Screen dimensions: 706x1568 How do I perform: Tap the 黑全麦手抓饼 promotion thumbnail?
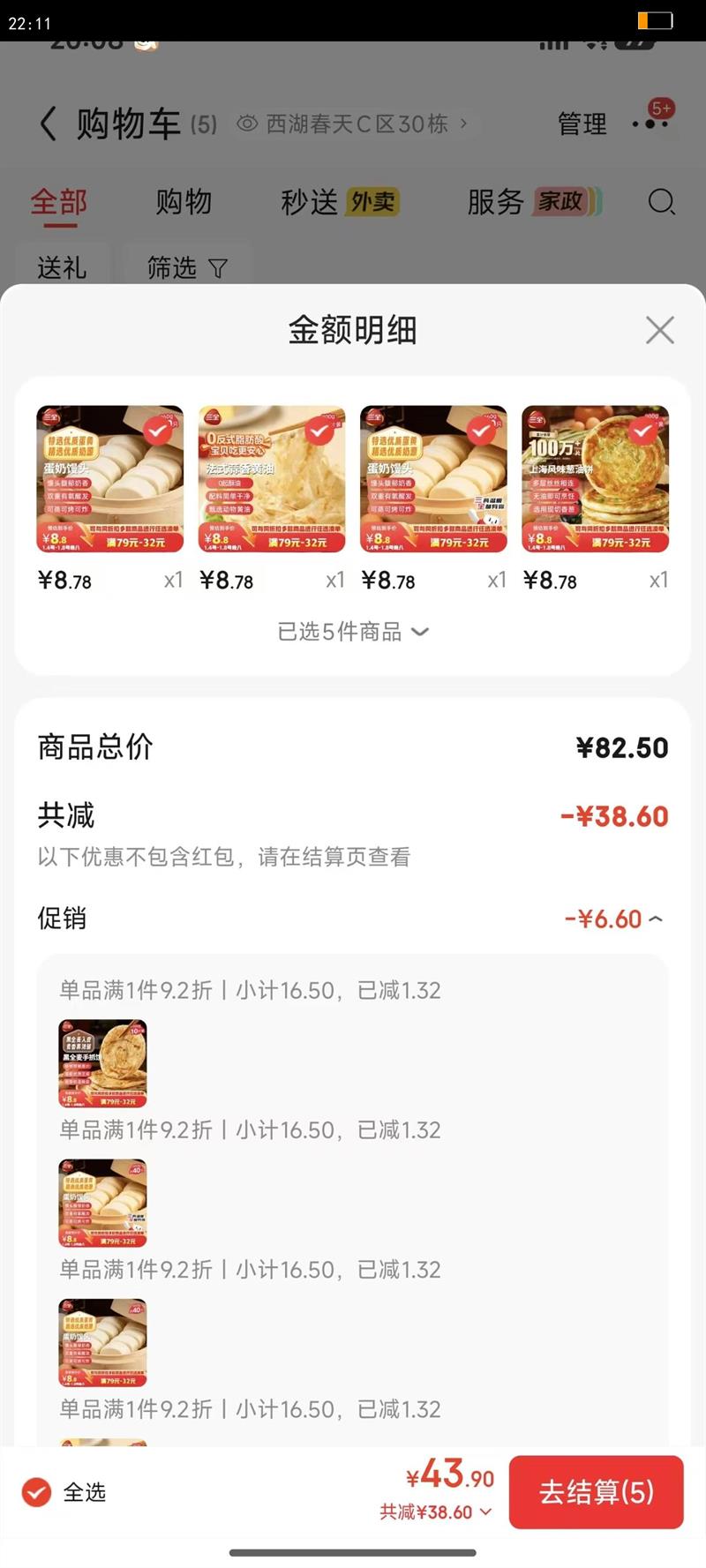click(102, 1062)
